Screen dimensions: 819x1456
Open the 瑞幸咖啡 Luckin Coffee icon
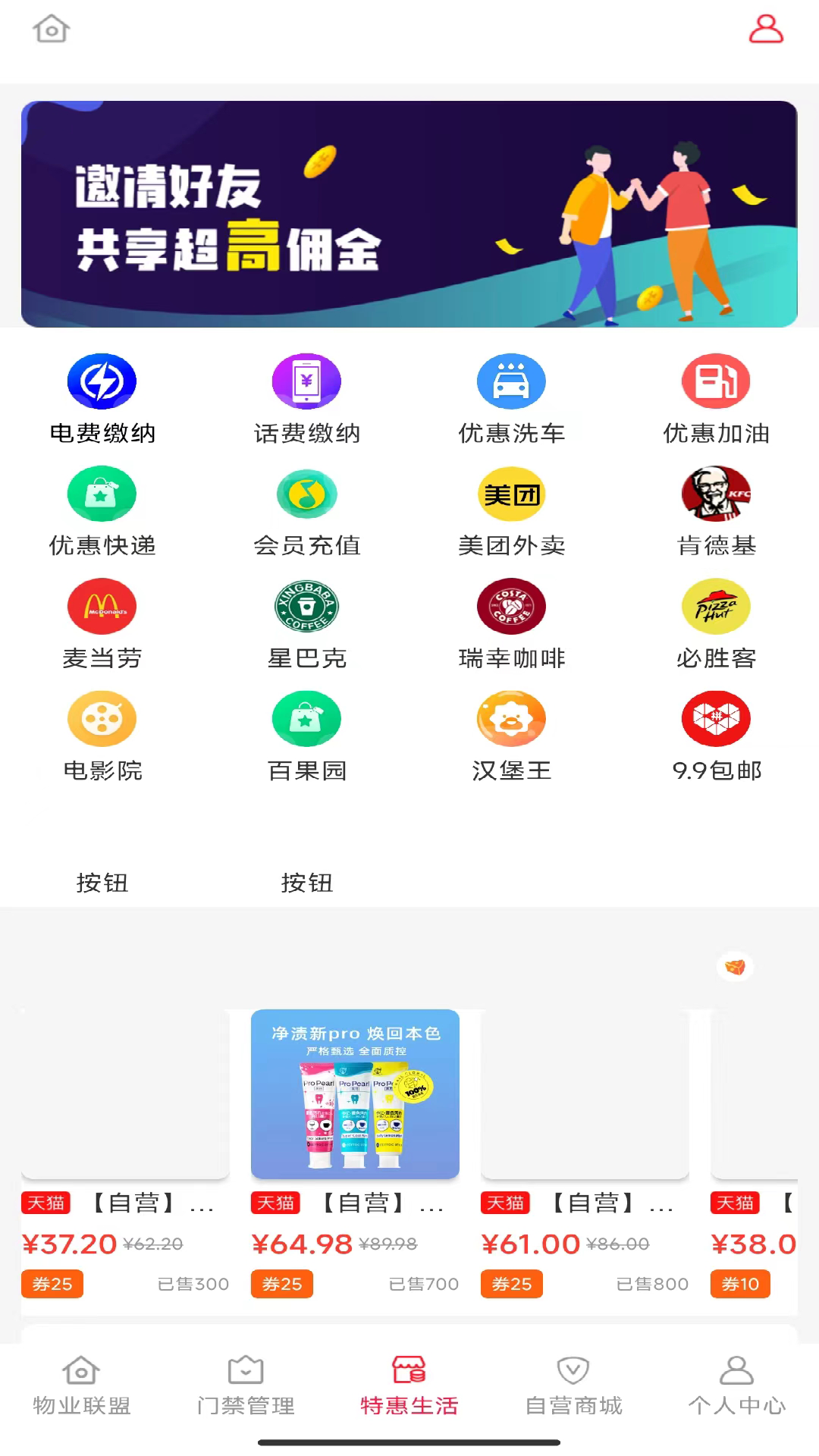click(511, 606)
